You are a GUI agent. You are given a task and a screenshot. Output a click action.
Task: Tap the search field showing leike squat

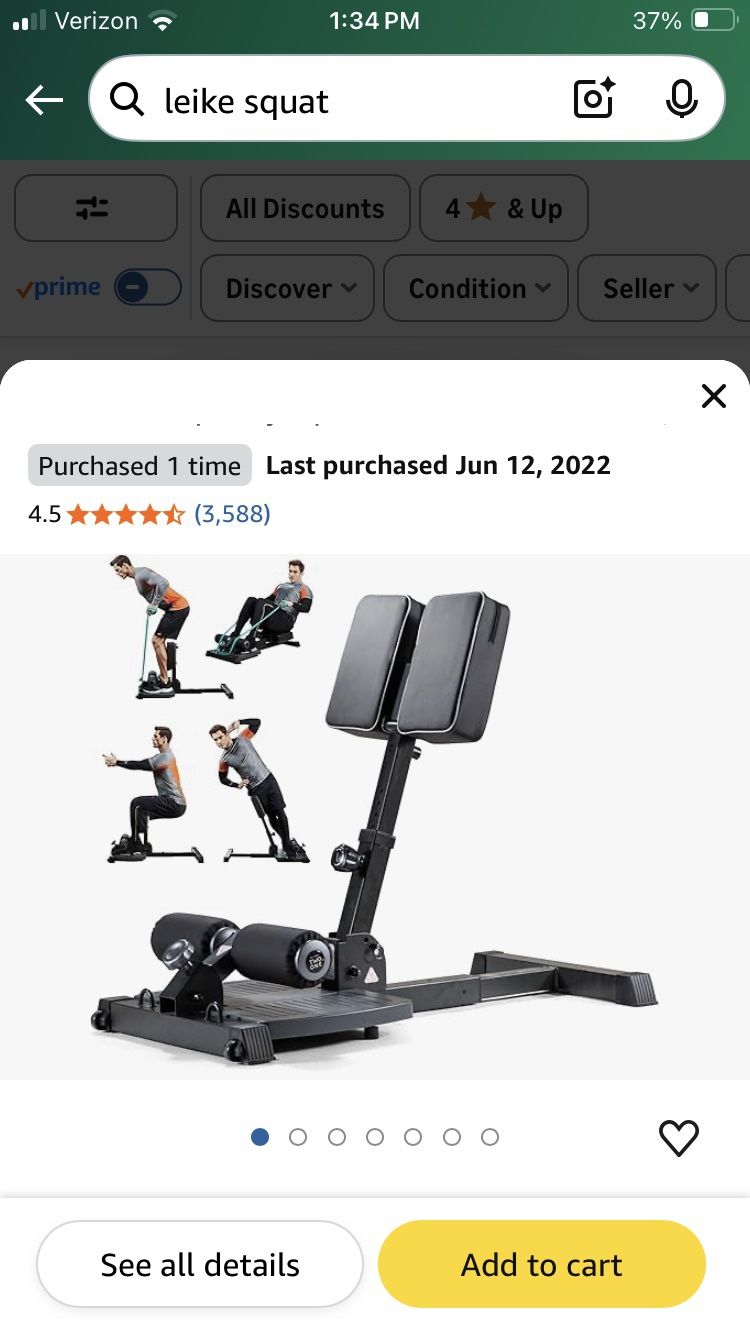(330, 99)
